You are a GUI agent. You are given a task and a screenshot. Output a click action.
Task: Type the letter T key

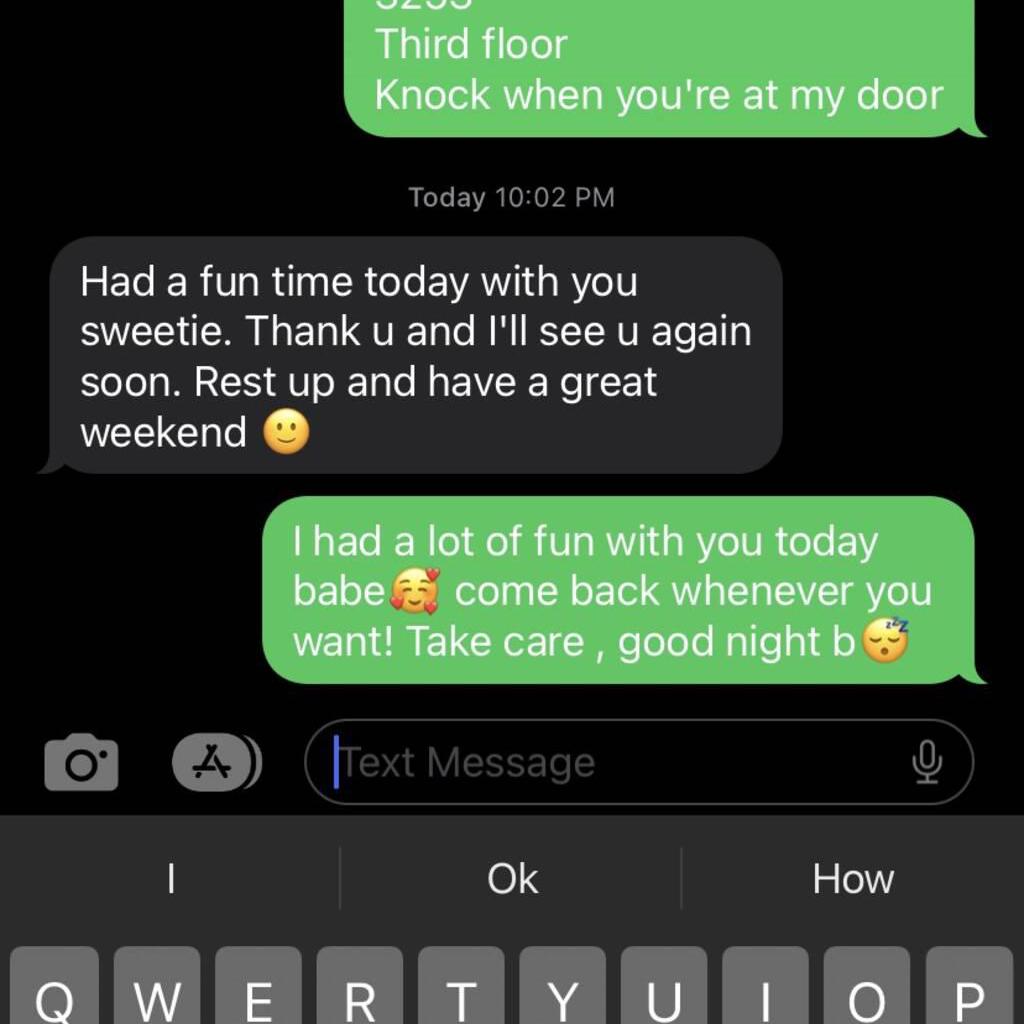click(x=461, y=992)
